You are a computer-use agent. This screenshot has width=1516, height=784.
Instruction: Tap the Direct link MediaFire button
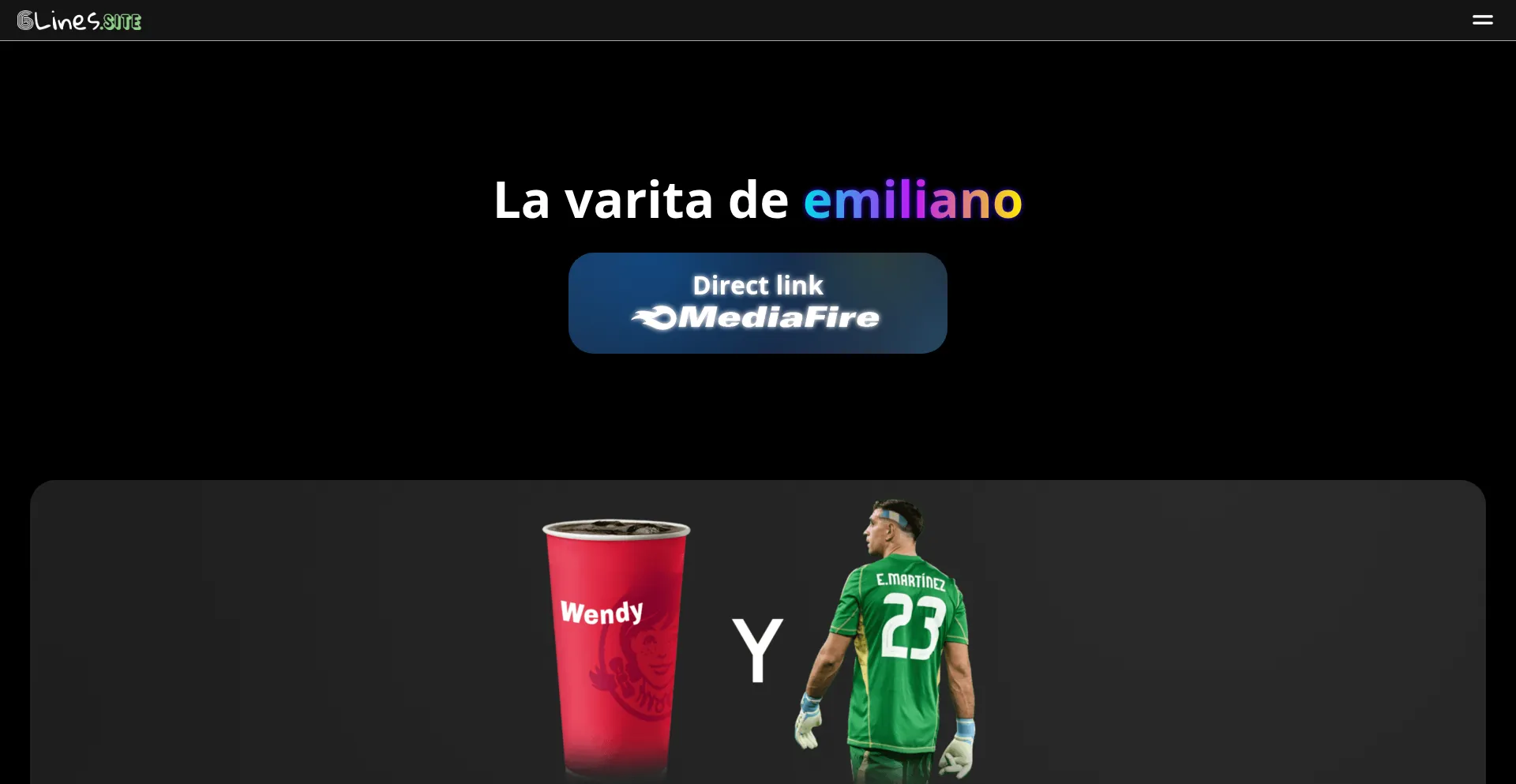click(x=757, y=303)
